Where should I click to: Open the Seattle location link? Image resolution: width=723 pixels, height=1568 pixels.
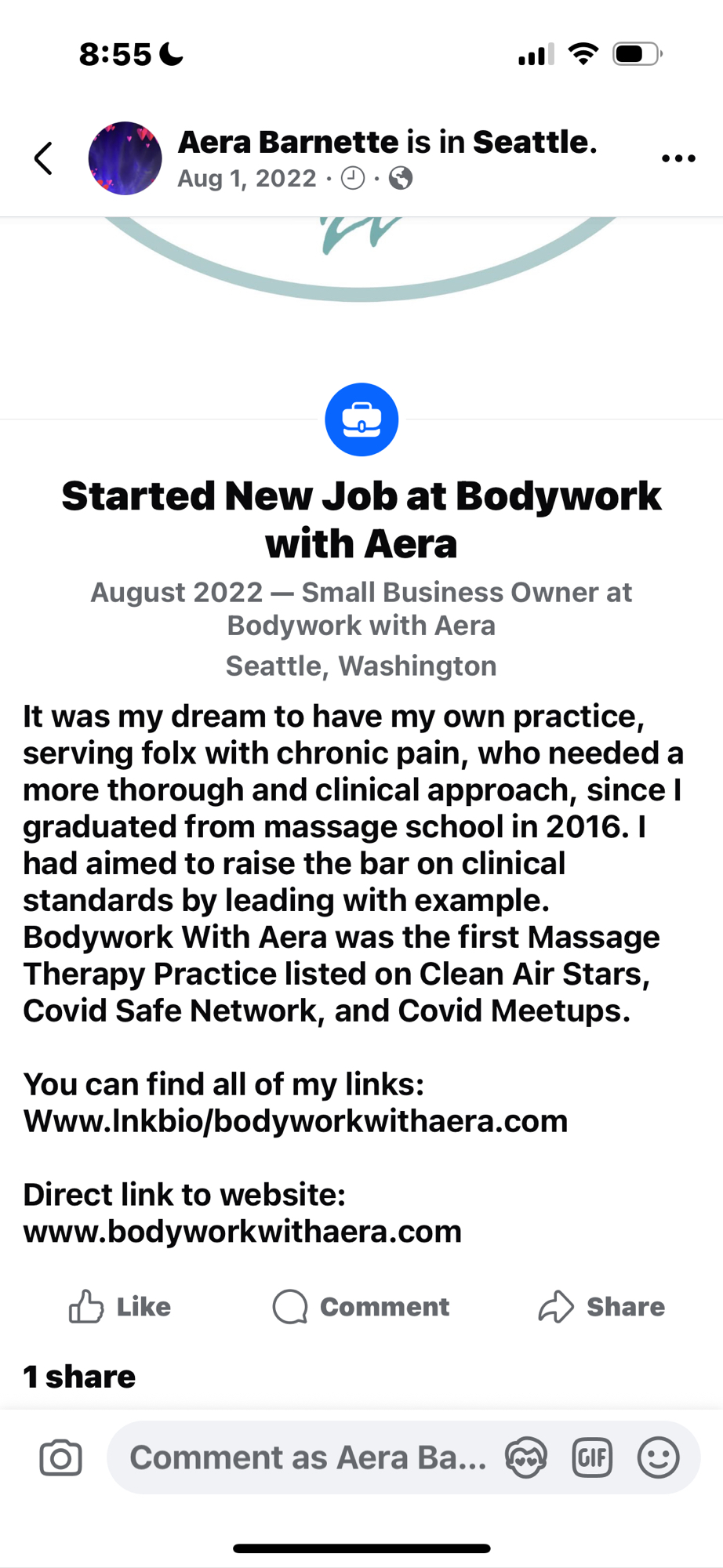pyautogui.click(x=534, y=143)
